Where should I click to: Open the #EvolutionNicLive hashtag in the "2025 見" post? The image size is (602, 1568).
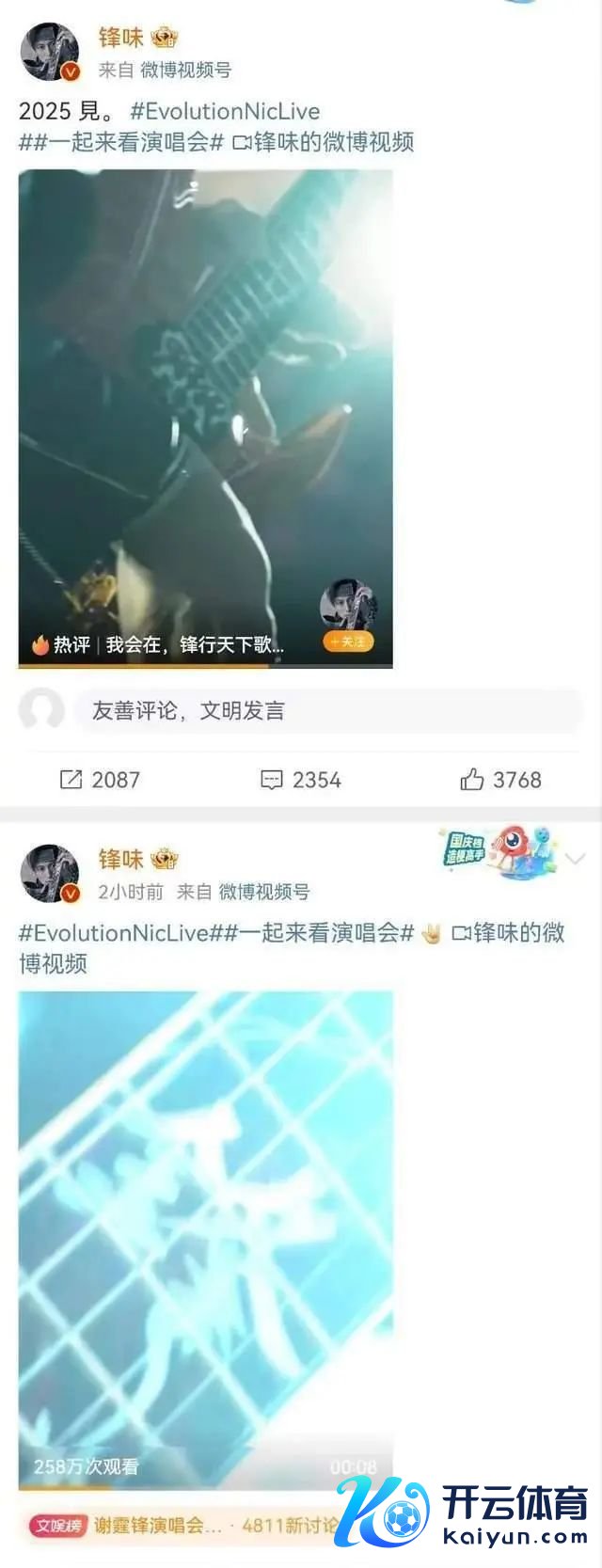[225, 112]
